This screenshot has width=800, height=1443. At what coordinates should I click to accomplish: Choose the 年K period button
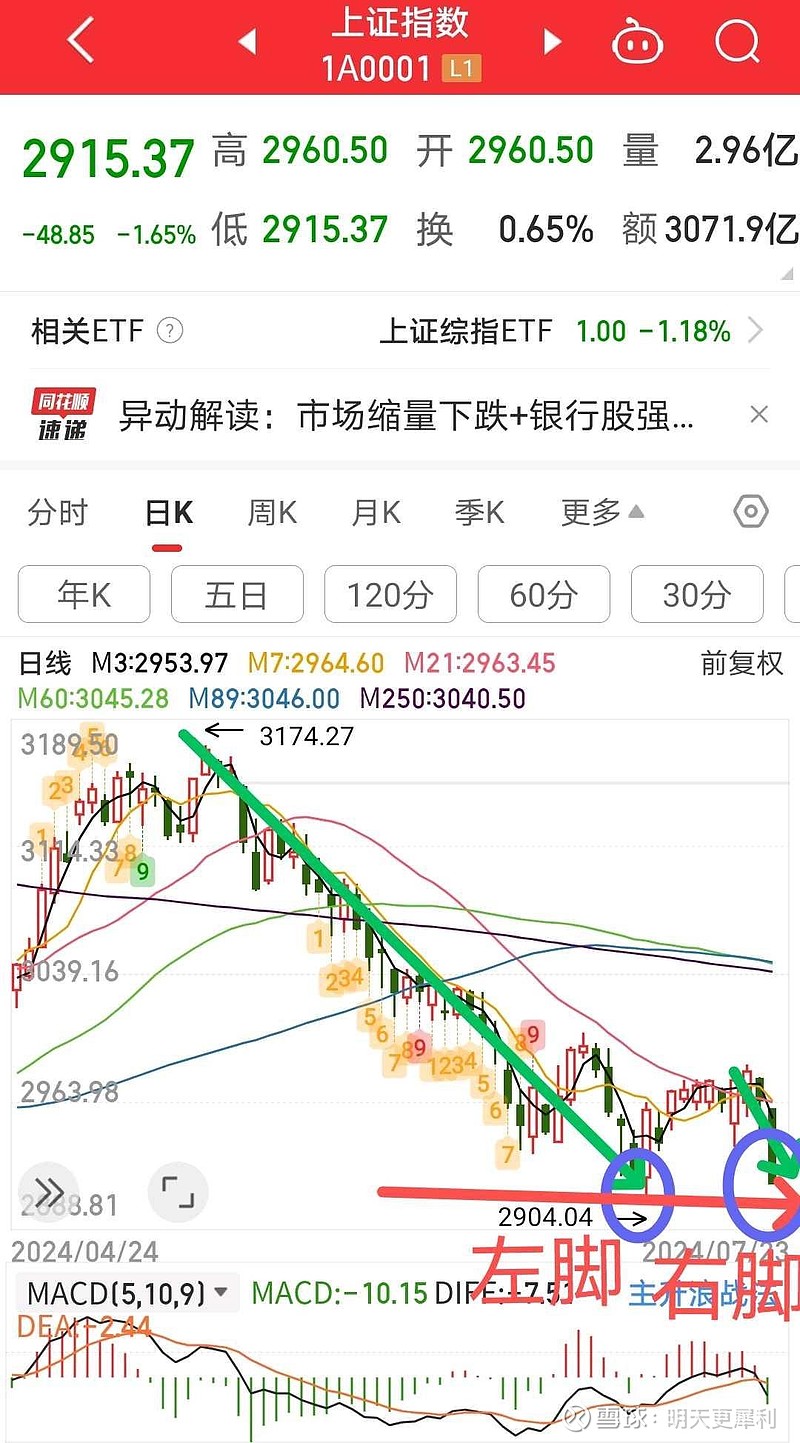click(84, 594)
